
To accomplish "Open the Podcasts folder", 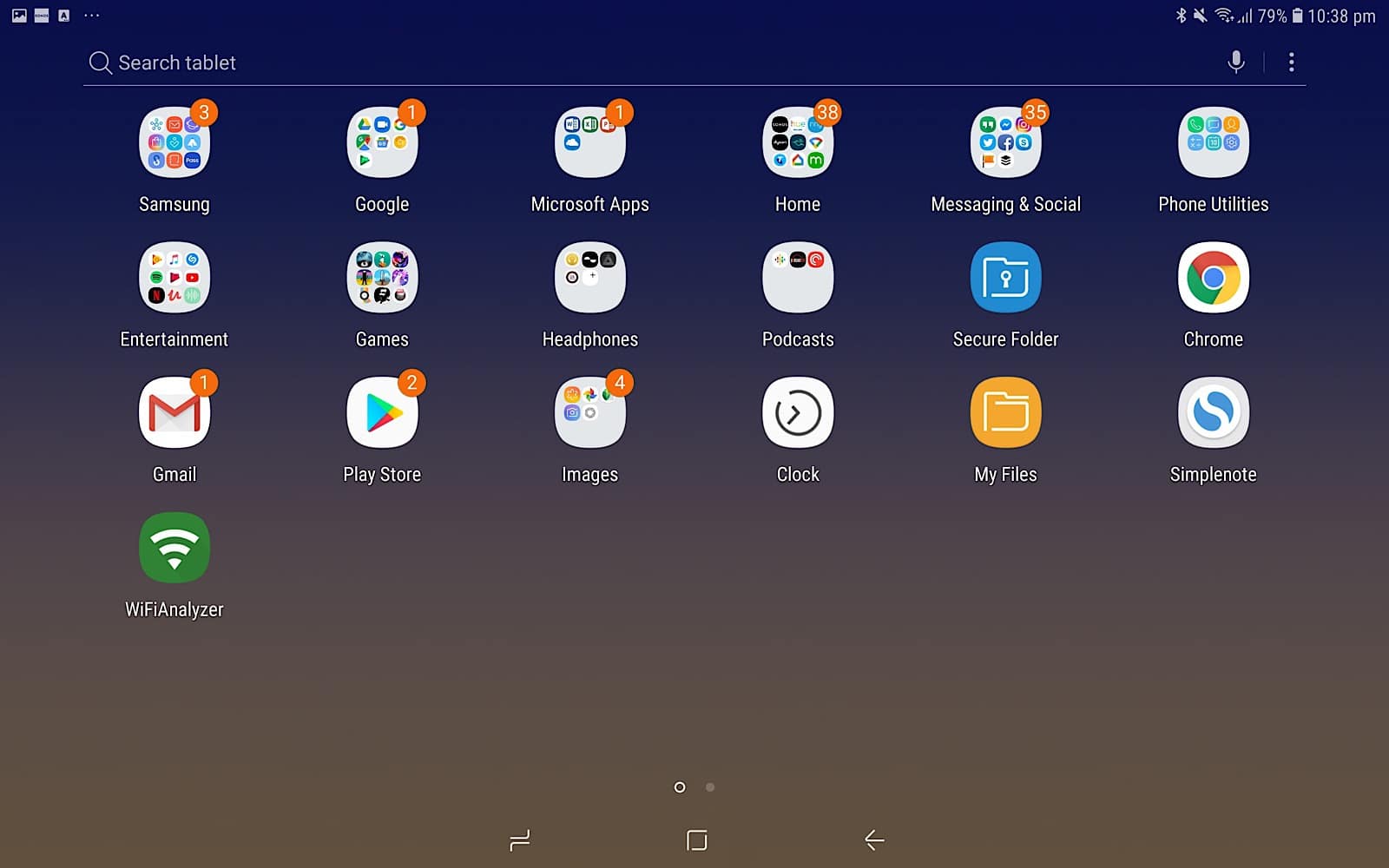I will (x=798, y=278).
